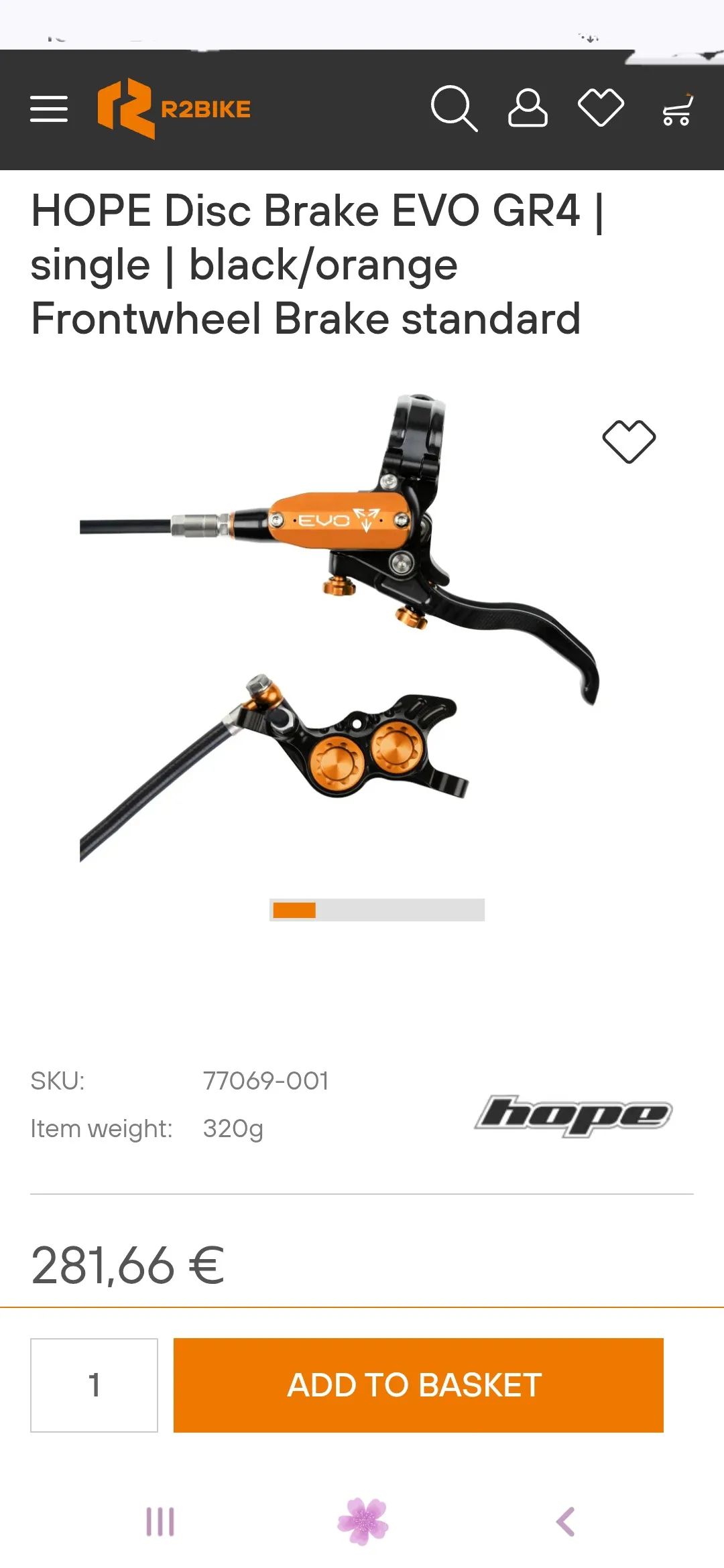Screen dimensions: 724x1568
Task: Tap the Hope brand logo link
Action: (573, 1115)
